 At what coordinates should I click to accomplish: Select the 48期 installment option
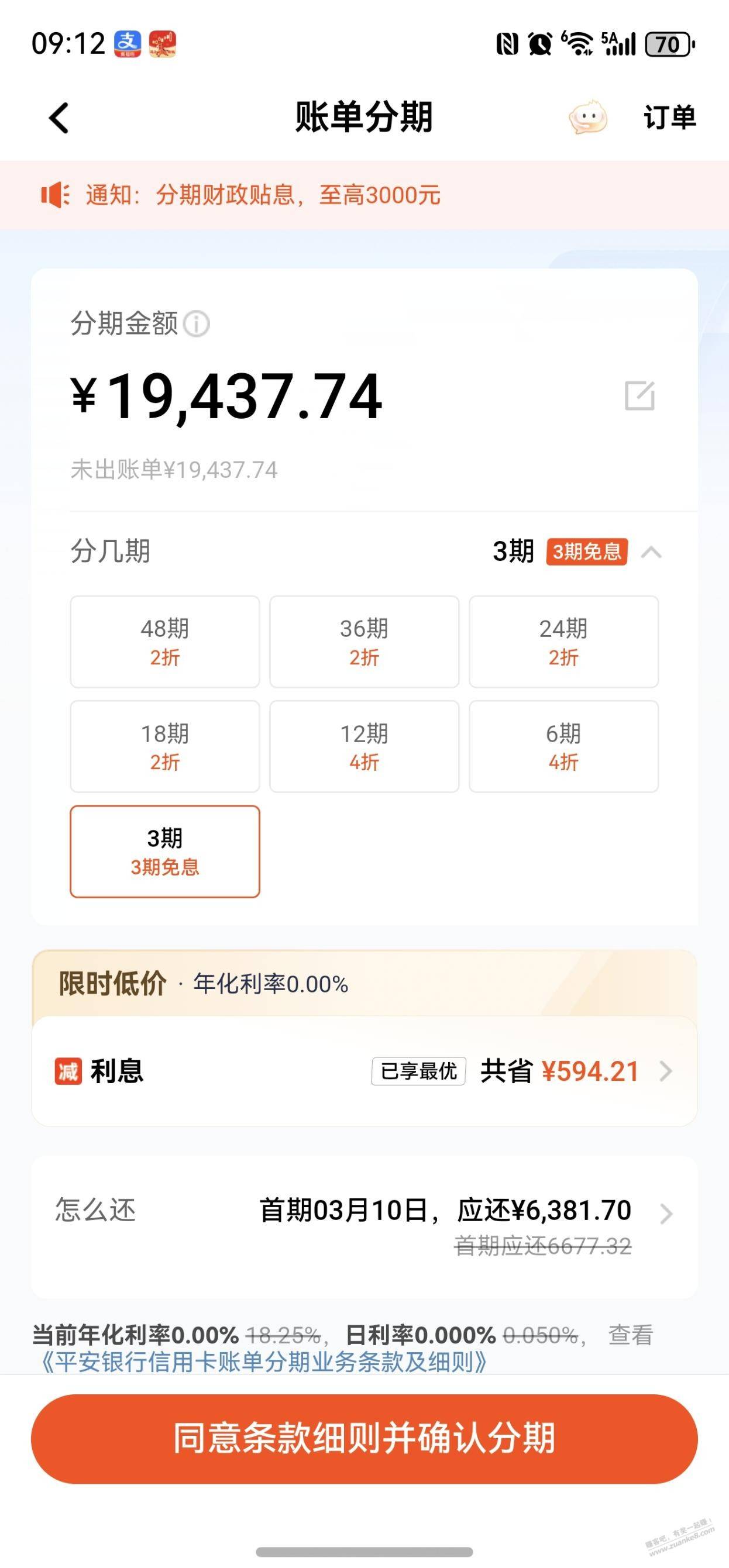point(165,642)
